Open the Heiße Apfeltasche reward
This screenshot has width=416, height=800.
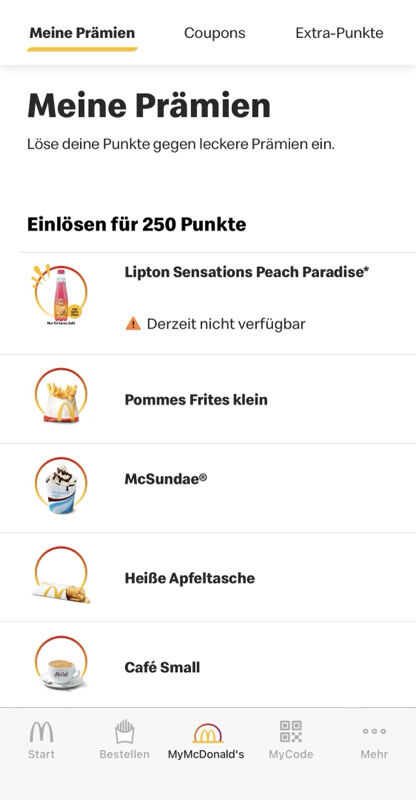[208, 578]
